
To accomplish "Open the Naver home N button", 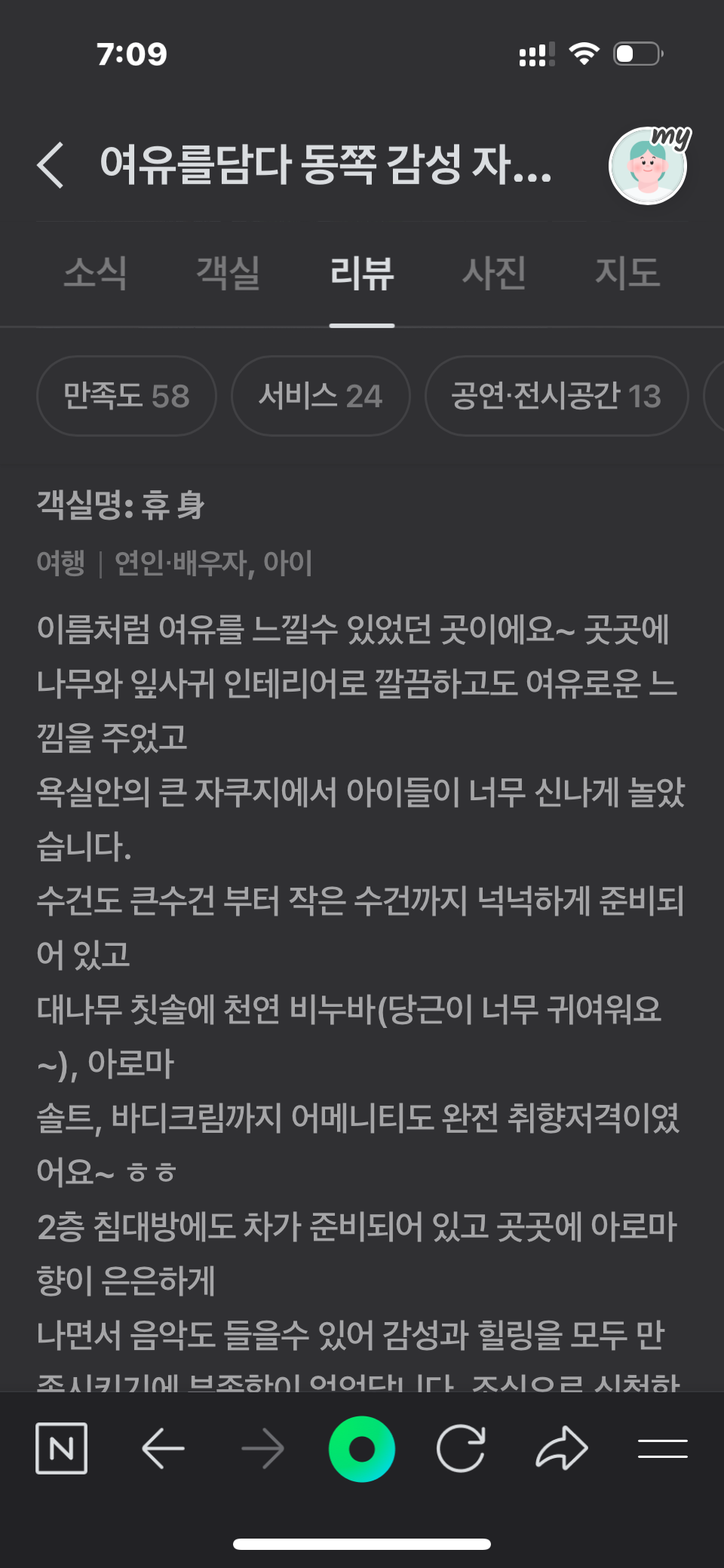I will point(61,1448).
